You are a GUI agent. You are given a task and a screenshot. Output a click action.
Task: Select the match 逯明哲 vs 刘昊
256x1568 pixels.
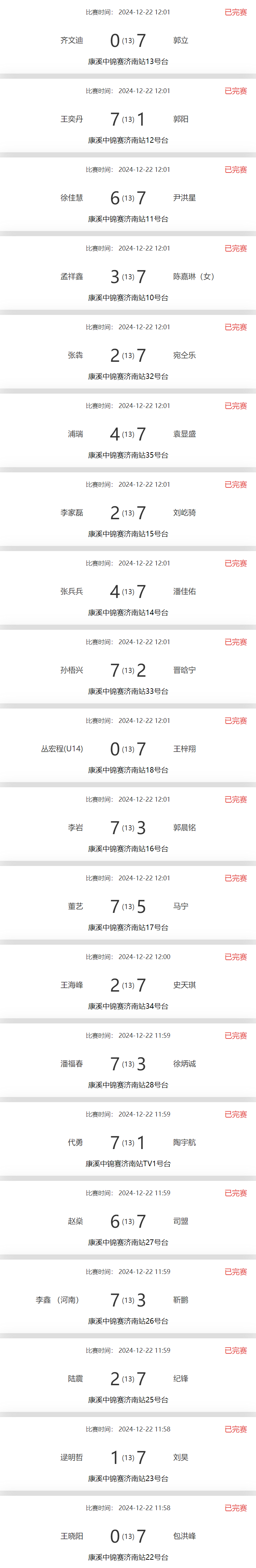[128, 1457]
